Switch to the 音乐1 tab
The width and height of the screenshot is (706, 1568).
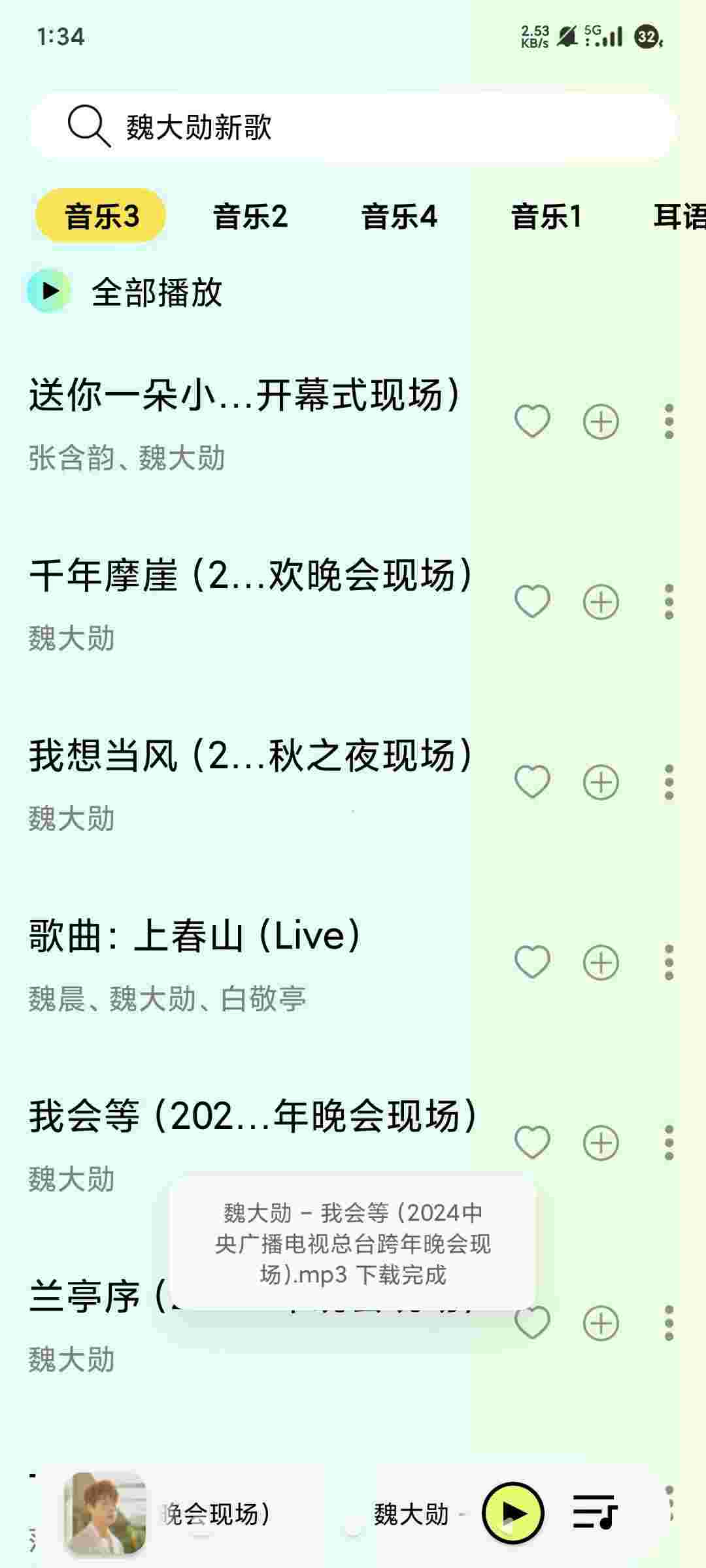click(x=546, y=216)
